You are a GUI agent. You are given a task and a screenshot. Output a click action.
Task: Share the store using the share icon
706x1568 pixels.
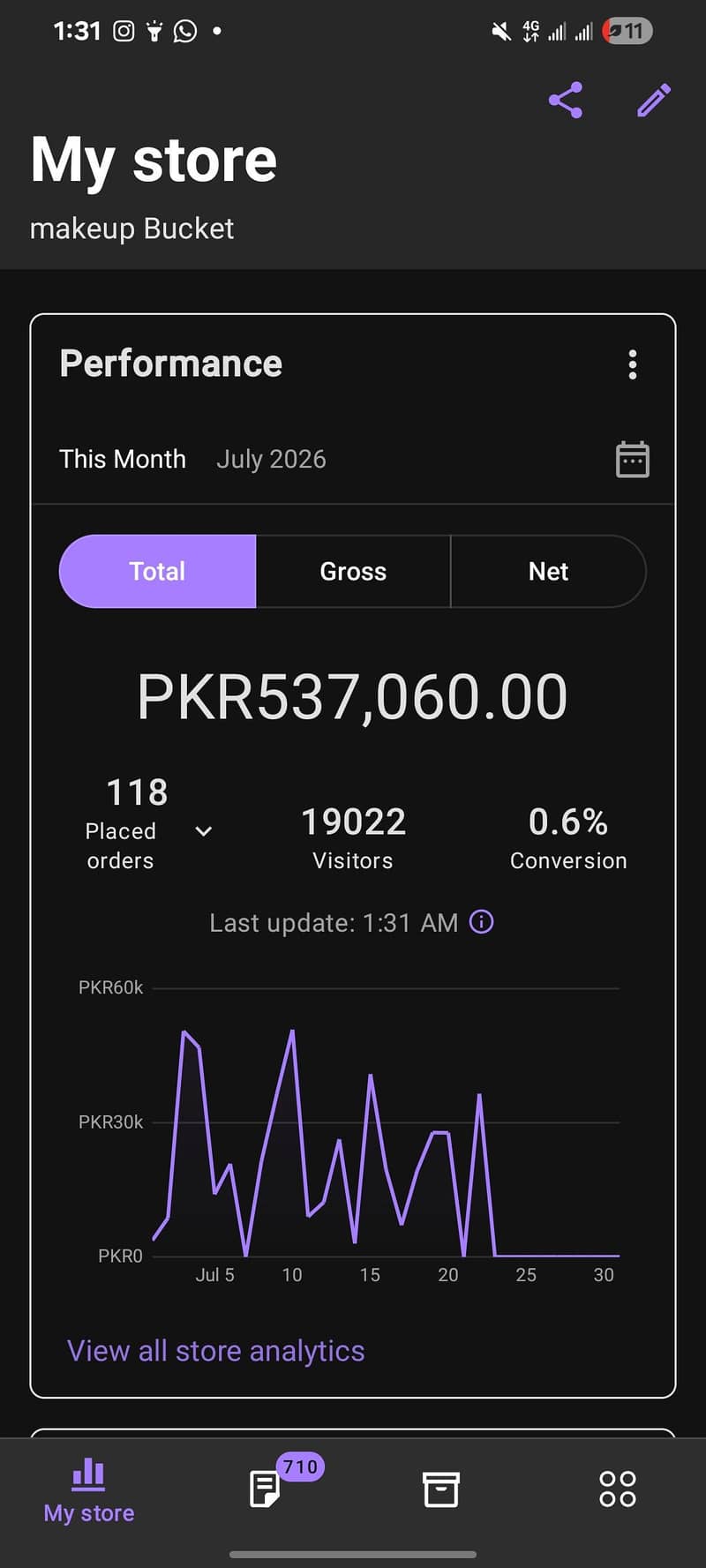(x=566, y=101)
